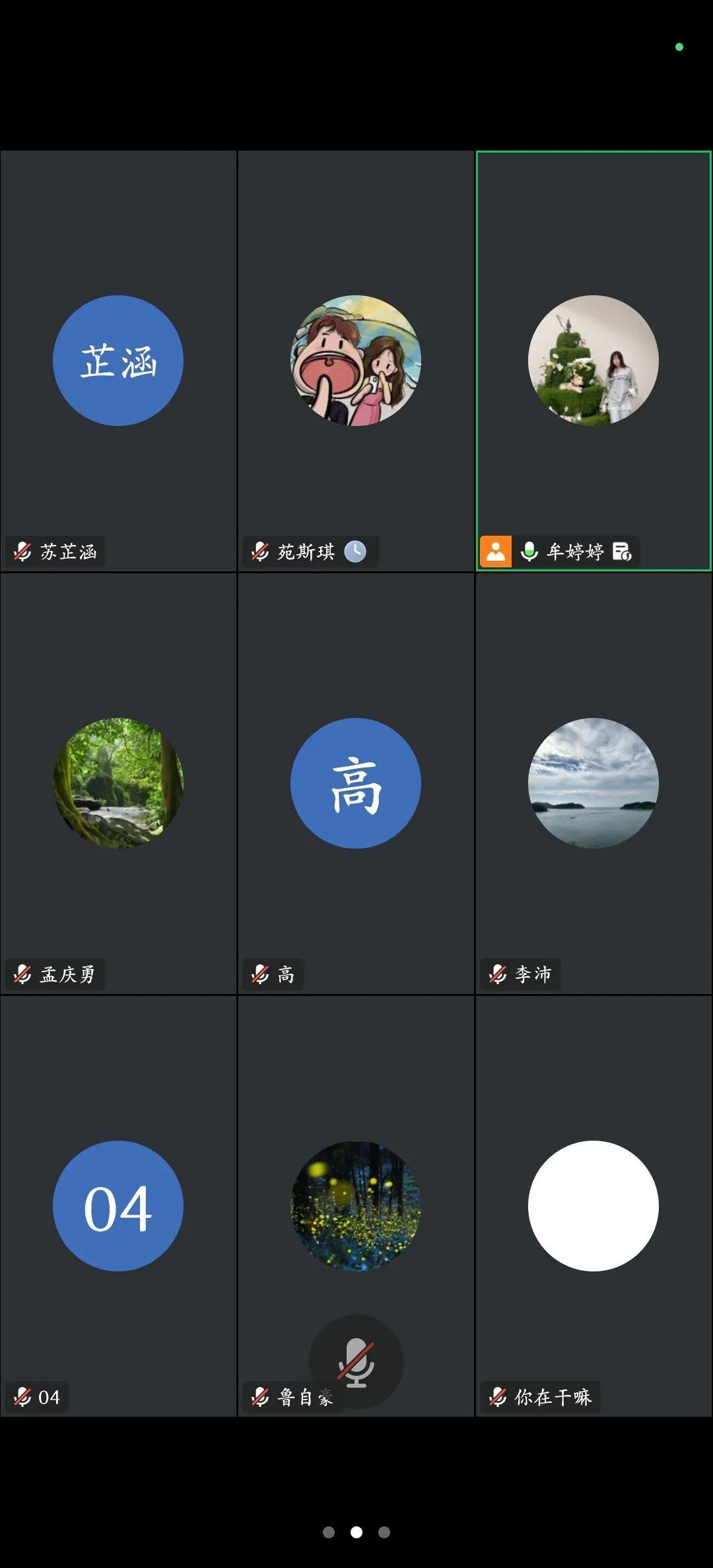Screen dimensions: 713x1568
Task: Jump to the first page dot
Action: (x=329, y=1532)
